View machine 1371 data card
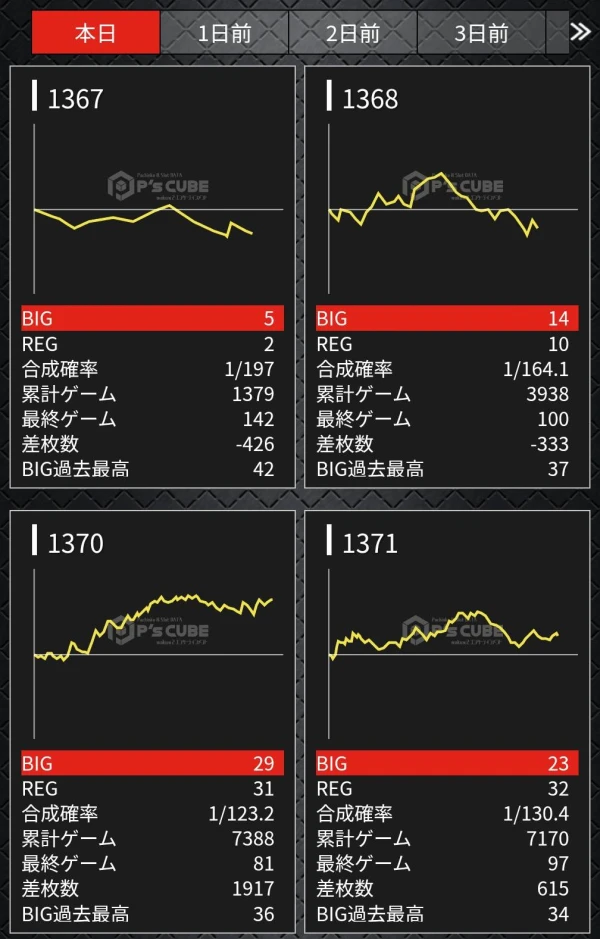Screen dimensions: 600x939 (447, 722)
